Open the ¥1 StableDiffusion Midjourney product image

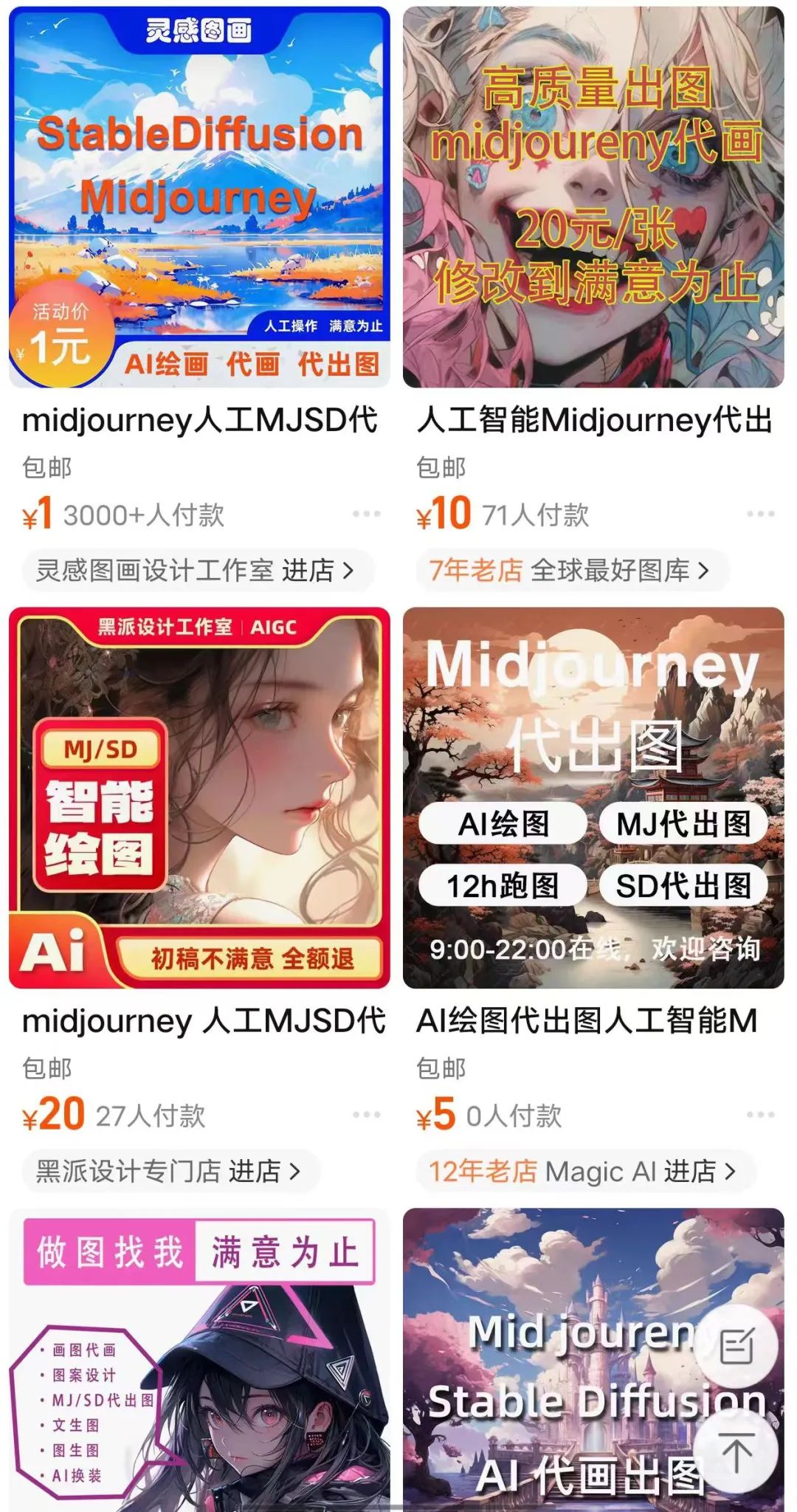(199, 197)
